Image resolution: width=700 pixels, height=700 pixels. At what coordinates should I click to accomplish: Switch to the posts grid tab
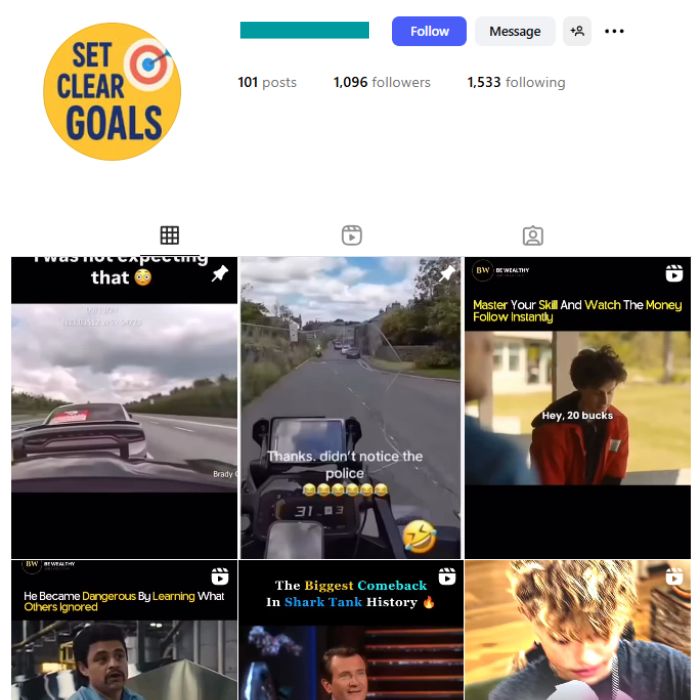(169, 235)
